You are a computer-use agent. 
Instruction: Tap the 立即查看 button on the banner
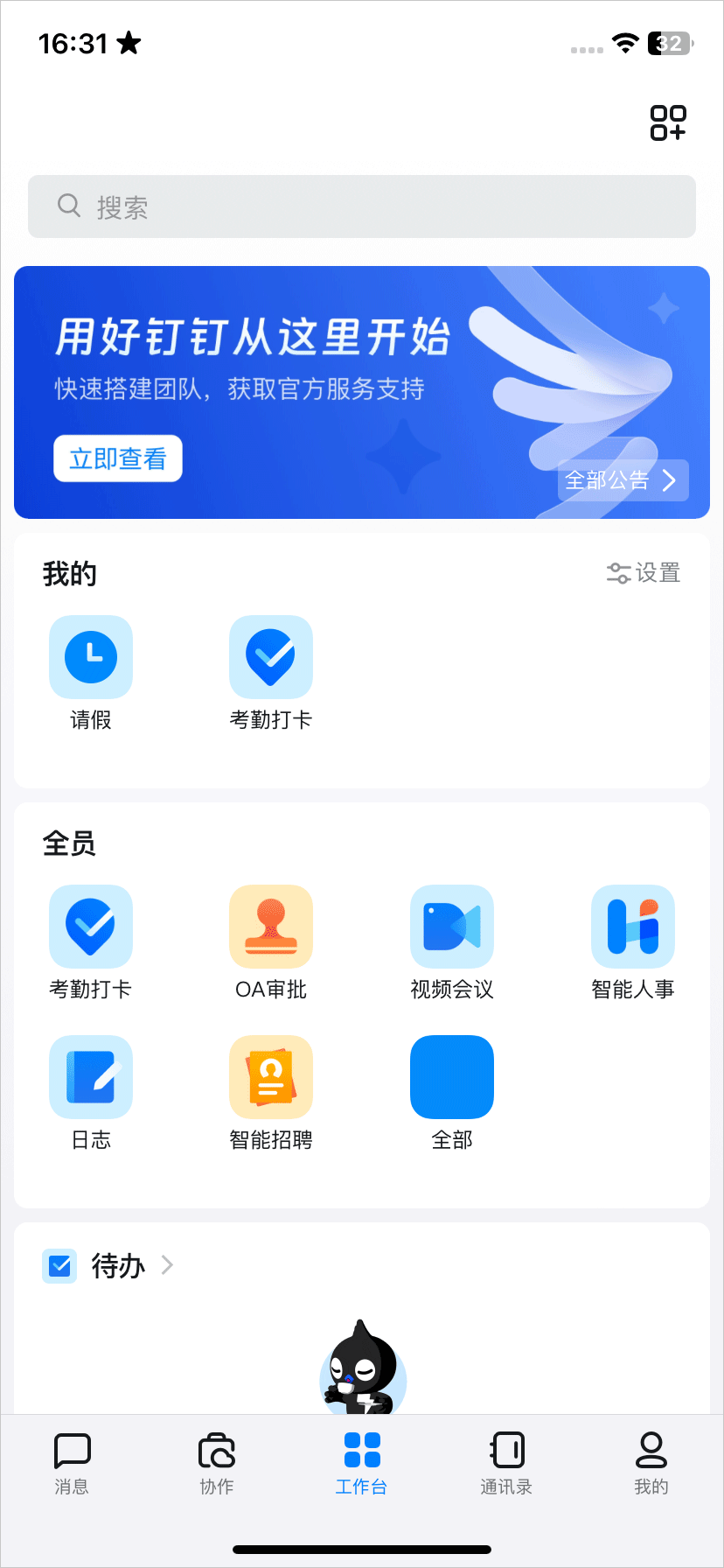pyautogui.click(x=118, y=458)
